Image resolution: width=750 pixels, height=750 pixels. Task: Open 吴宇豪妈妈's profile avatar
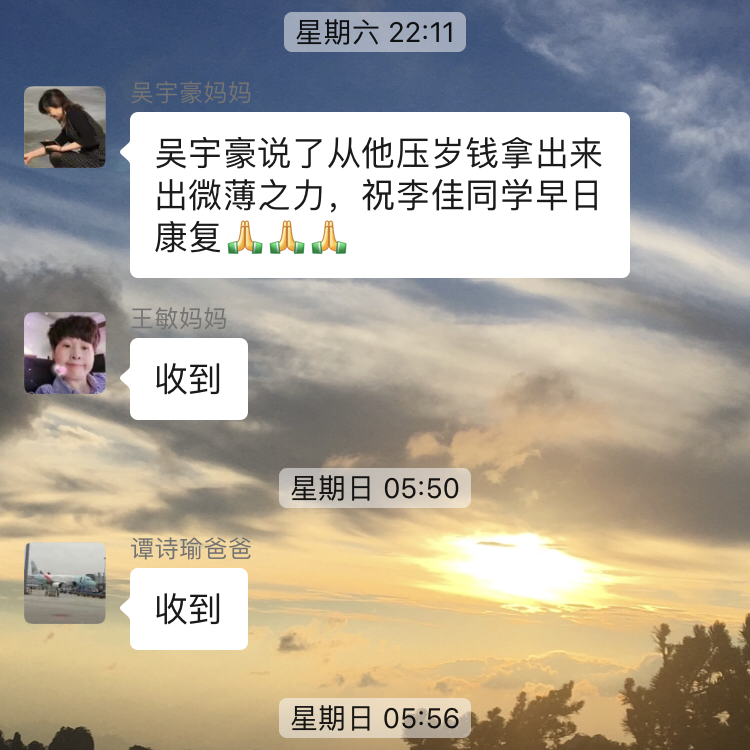(65, 127)
